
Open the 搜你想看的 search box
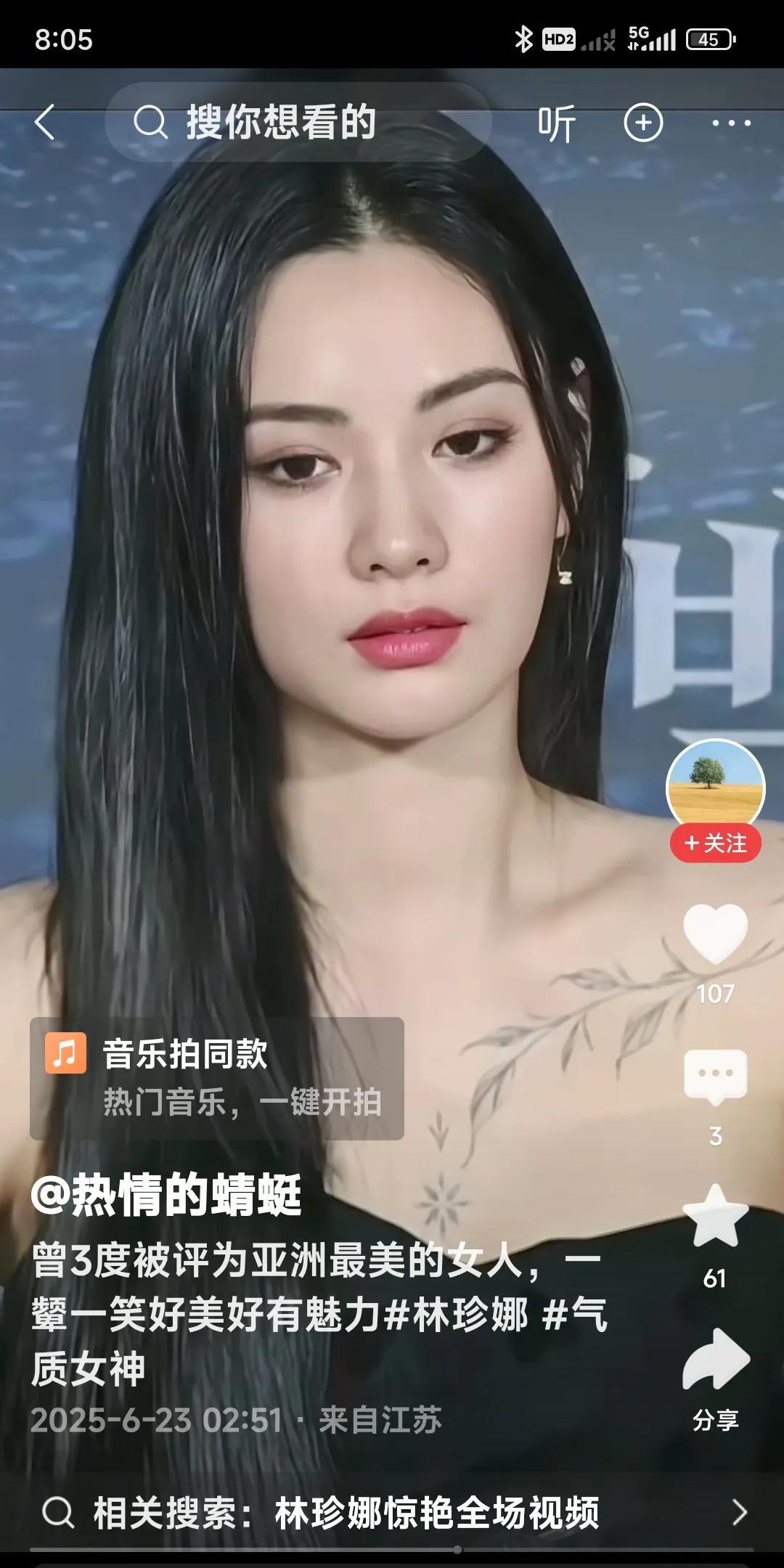coord(298,122)
